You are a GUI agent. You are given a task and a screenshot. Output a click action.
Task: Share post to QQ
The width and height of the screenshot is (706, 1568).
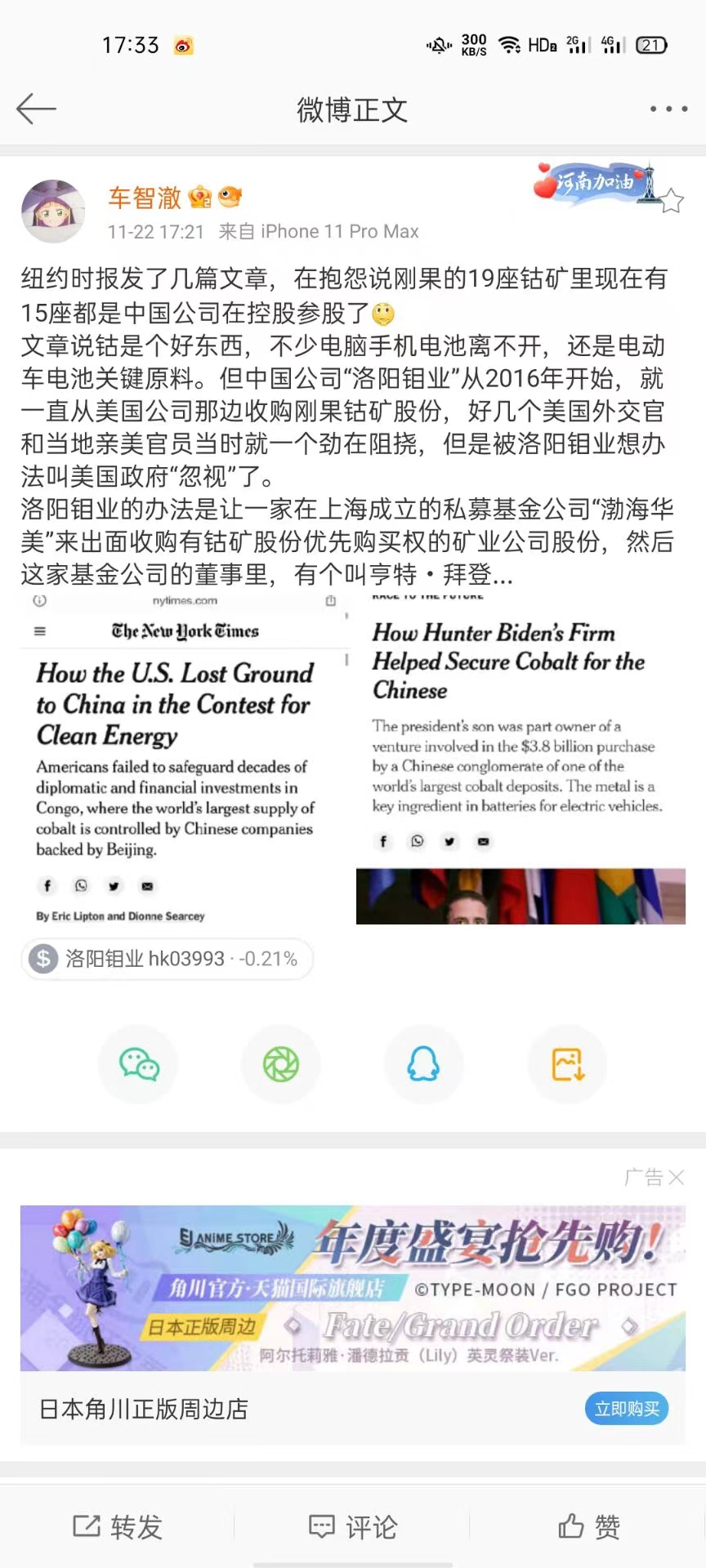(423, 1065)
